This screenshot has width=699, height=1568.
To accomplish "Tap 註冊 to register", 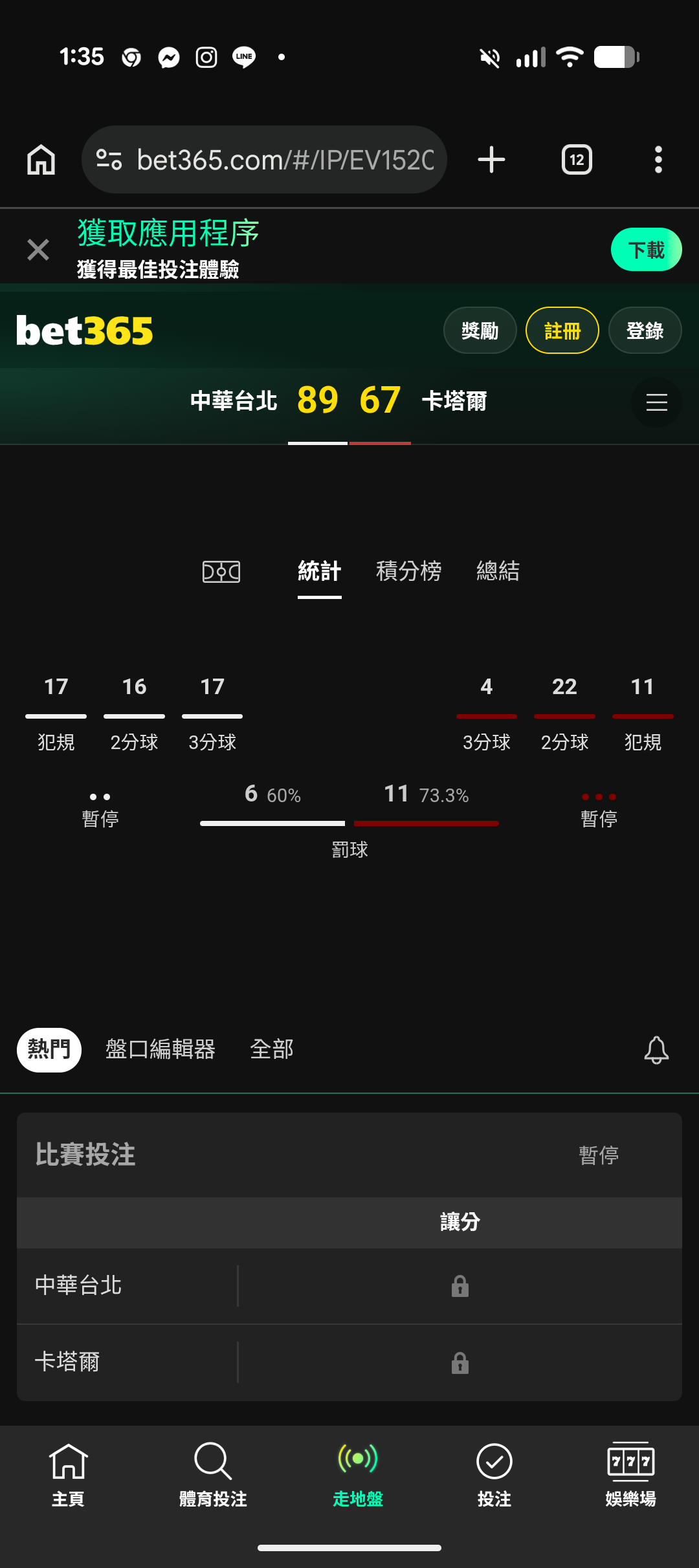I will pyautogui.click(x=562, y=331).
